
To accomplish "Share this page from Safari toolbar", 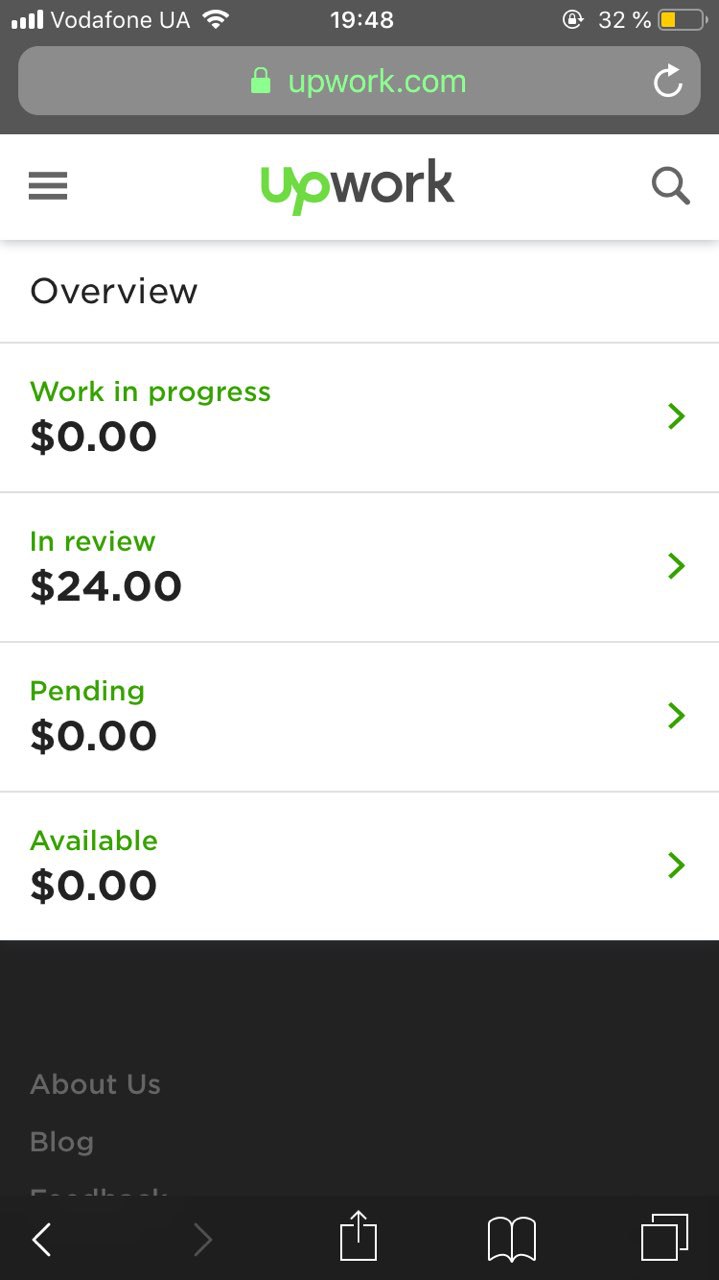I will pos(358,1238).
